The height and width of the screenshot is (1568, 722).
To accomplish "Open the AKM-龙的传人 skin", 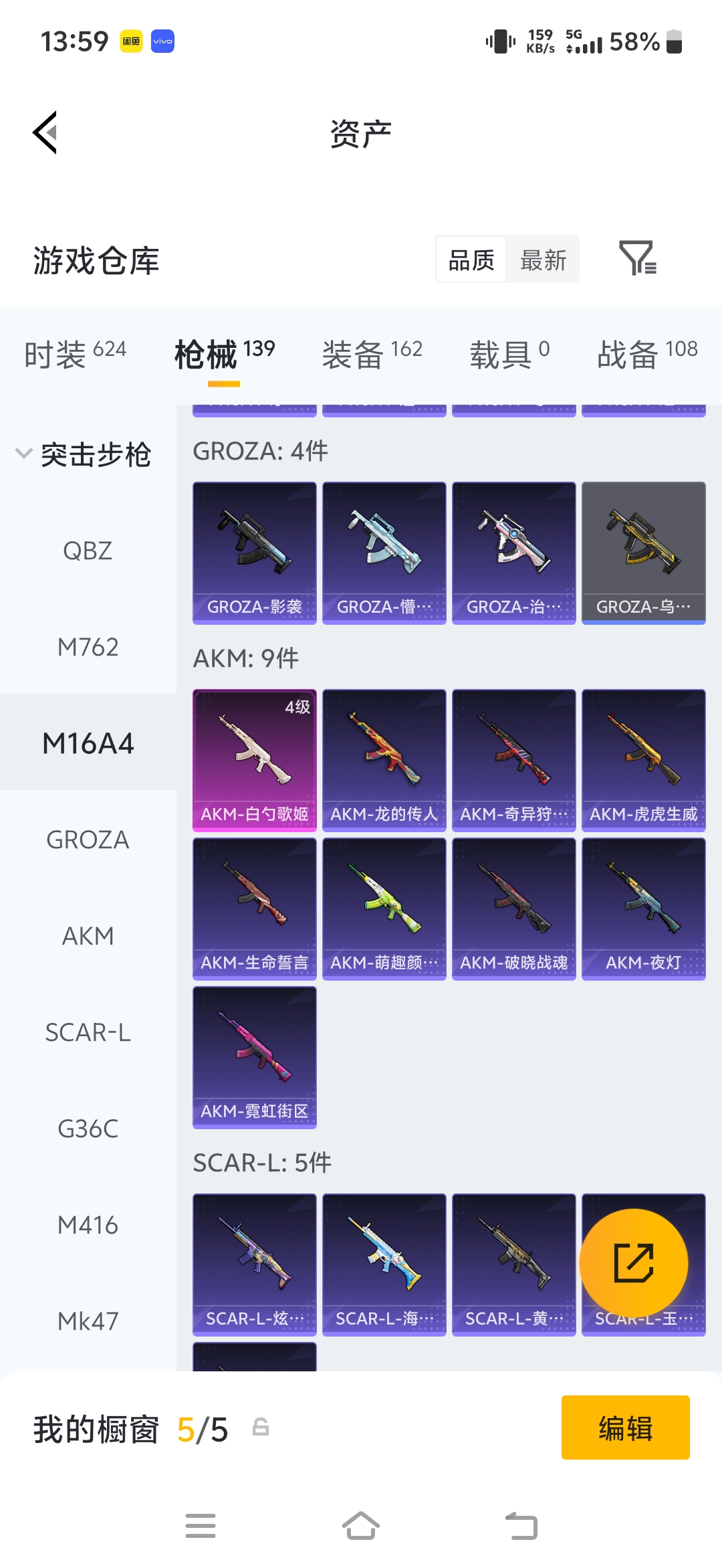I will click(384, 761).
